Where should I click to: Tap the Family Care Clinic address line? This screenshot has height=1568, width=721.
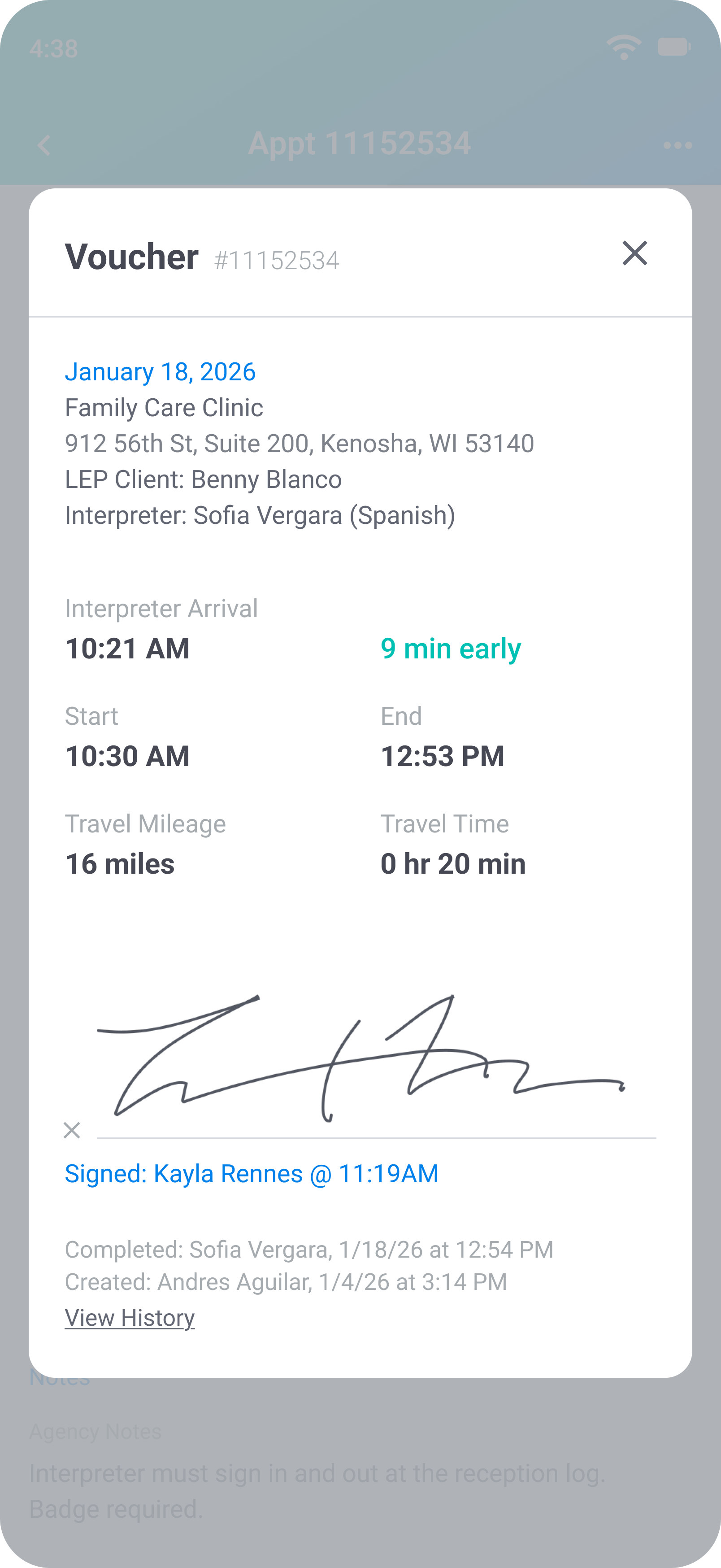pyautogui.click(x=300, y=443)
